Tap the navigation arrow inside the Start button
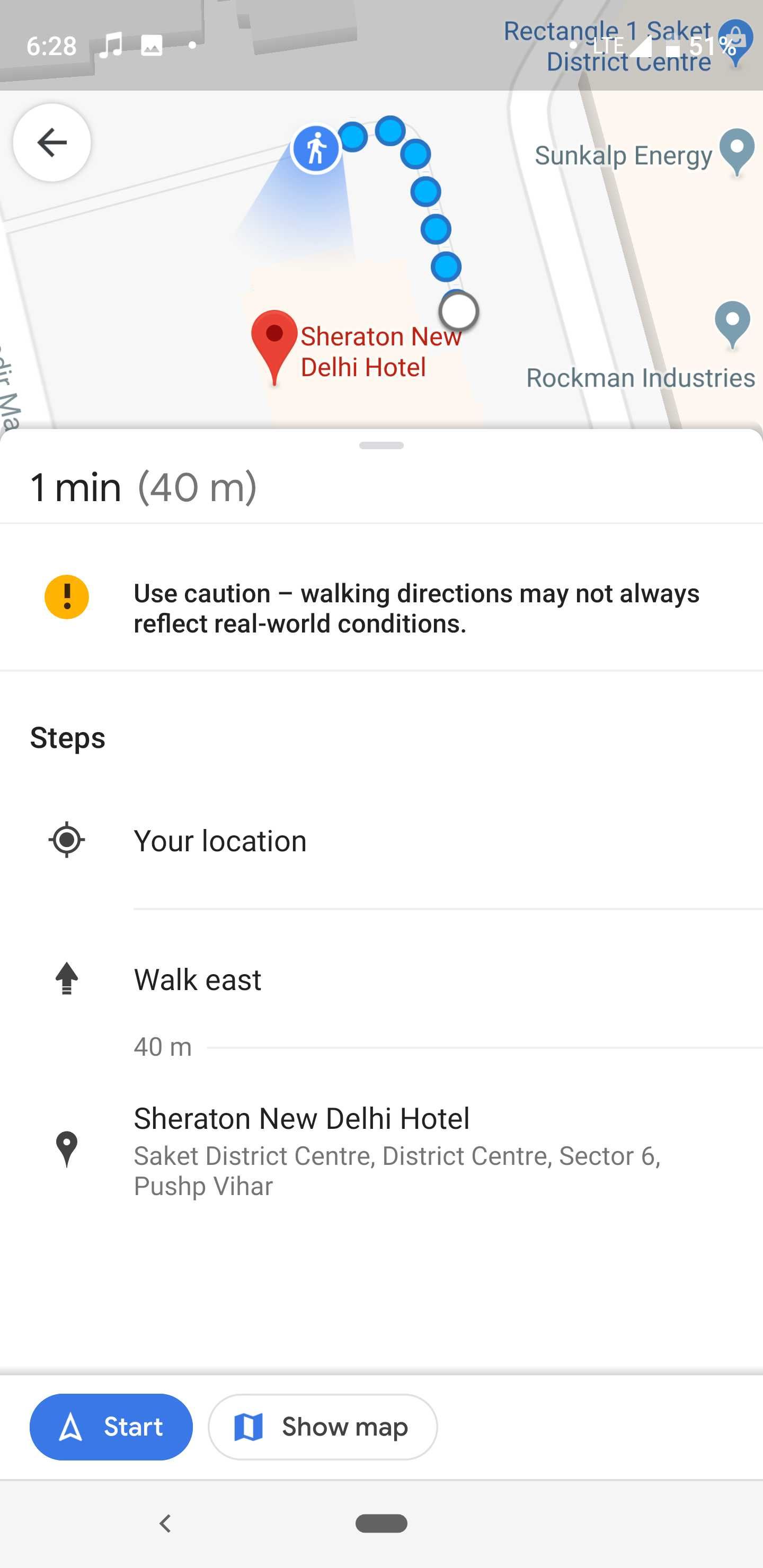This screenshot has height=1568, width=763. coord(71,1428)
